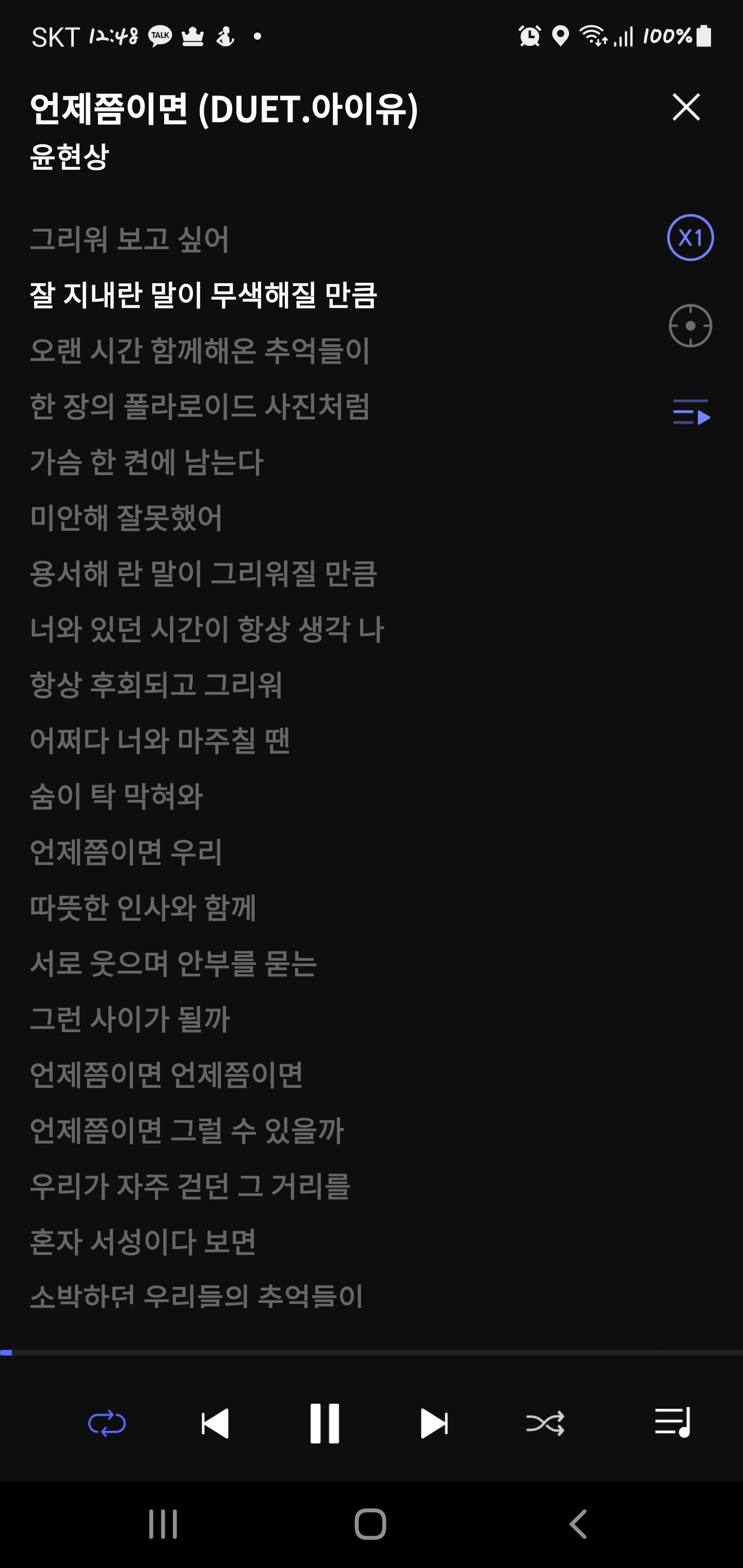Go back with the system back button
743x1568 pixels.
point(578,1524)
